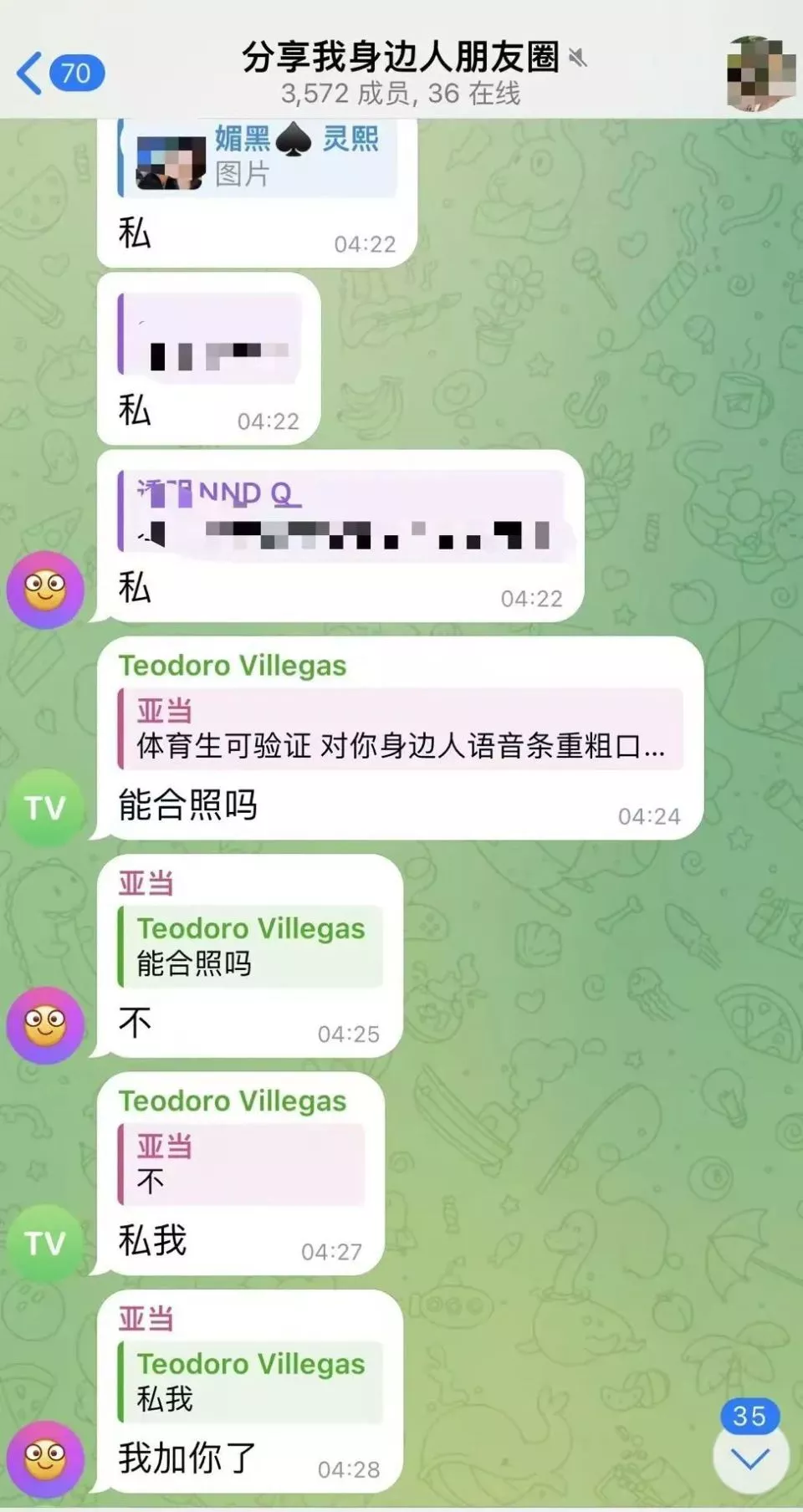Viewport: 803px width, 1512px height.
Task: Jump to quoted 私我 from Teodoro Villegas
Action: click(249, 1382)
